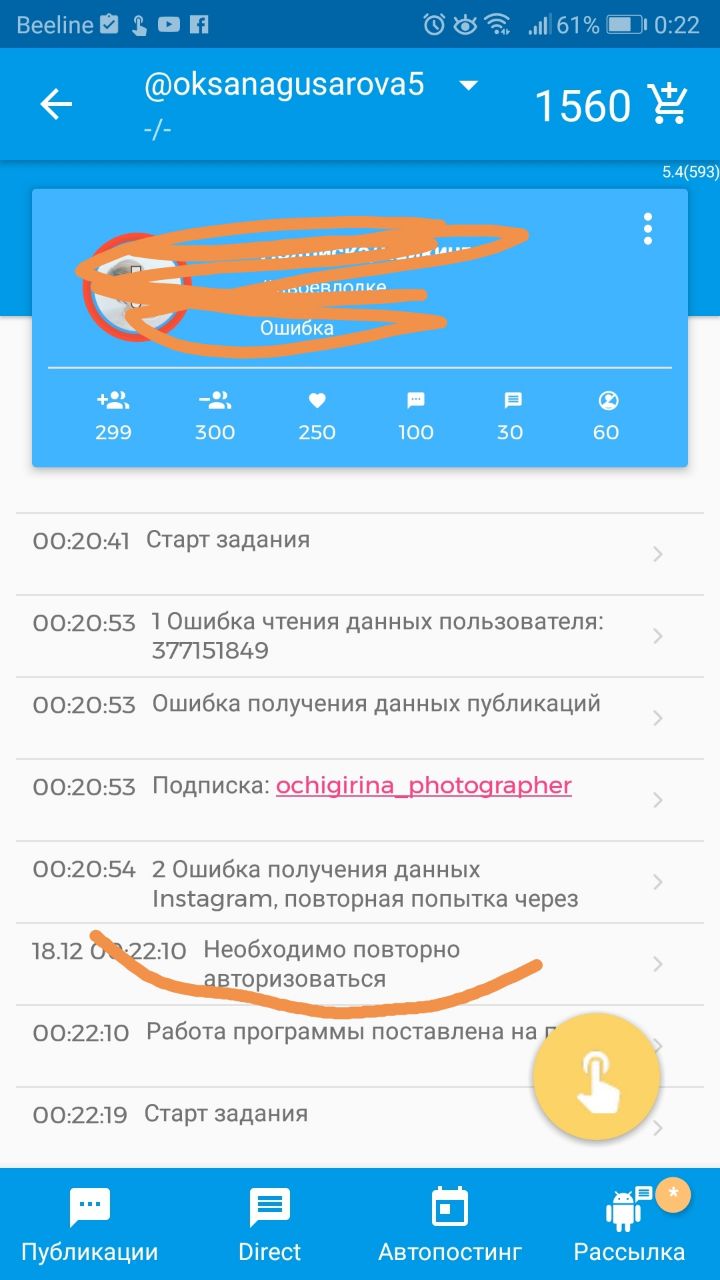The image size is (720, 1280).
Task: Go to the Рассылка tab
Action: tap(629, 1225)
